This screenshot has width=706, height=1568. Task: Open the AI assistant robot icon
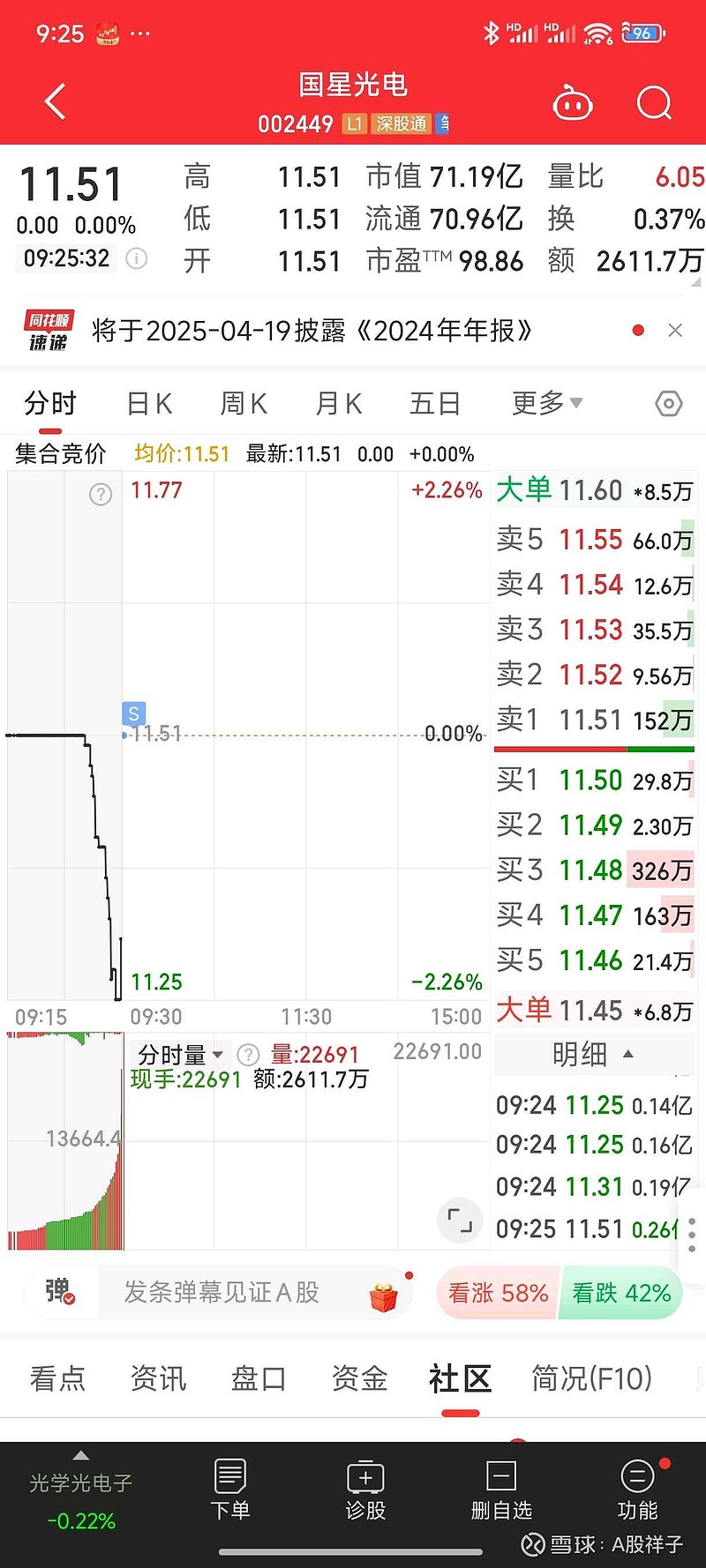point(573,102)
